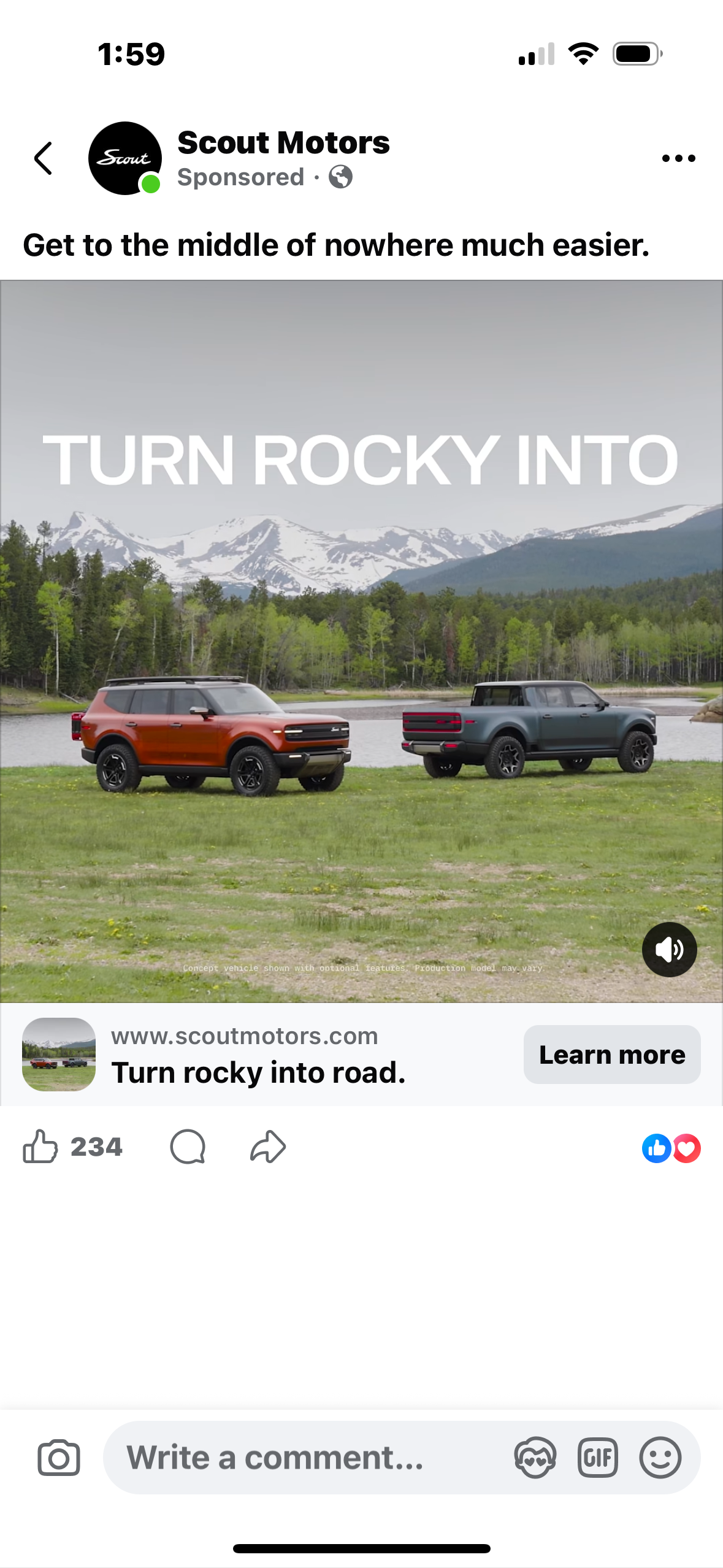
Task: Like the Scout Motors post
Action: click(x=40, y=1147)
